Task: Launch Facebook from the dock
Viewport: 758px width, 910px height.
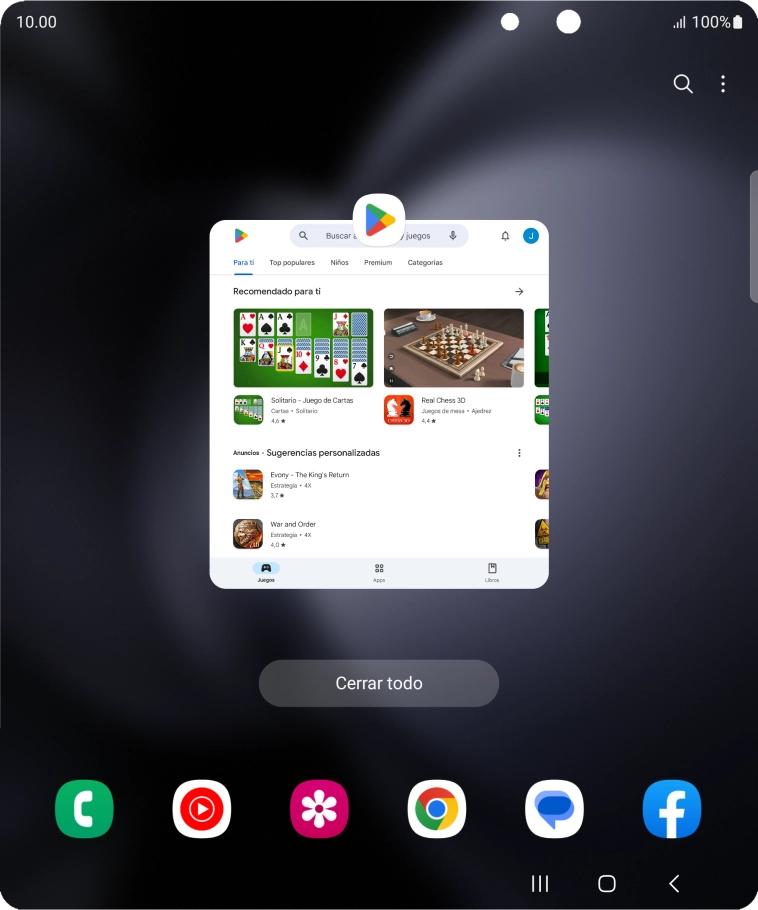Action: click(672, 808)
